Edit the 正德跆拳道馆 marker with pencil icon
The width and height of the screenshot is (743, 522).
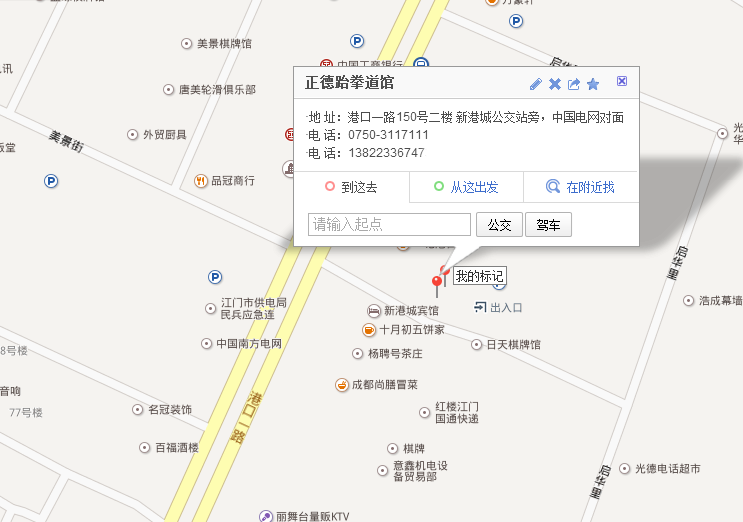point(536,84)
